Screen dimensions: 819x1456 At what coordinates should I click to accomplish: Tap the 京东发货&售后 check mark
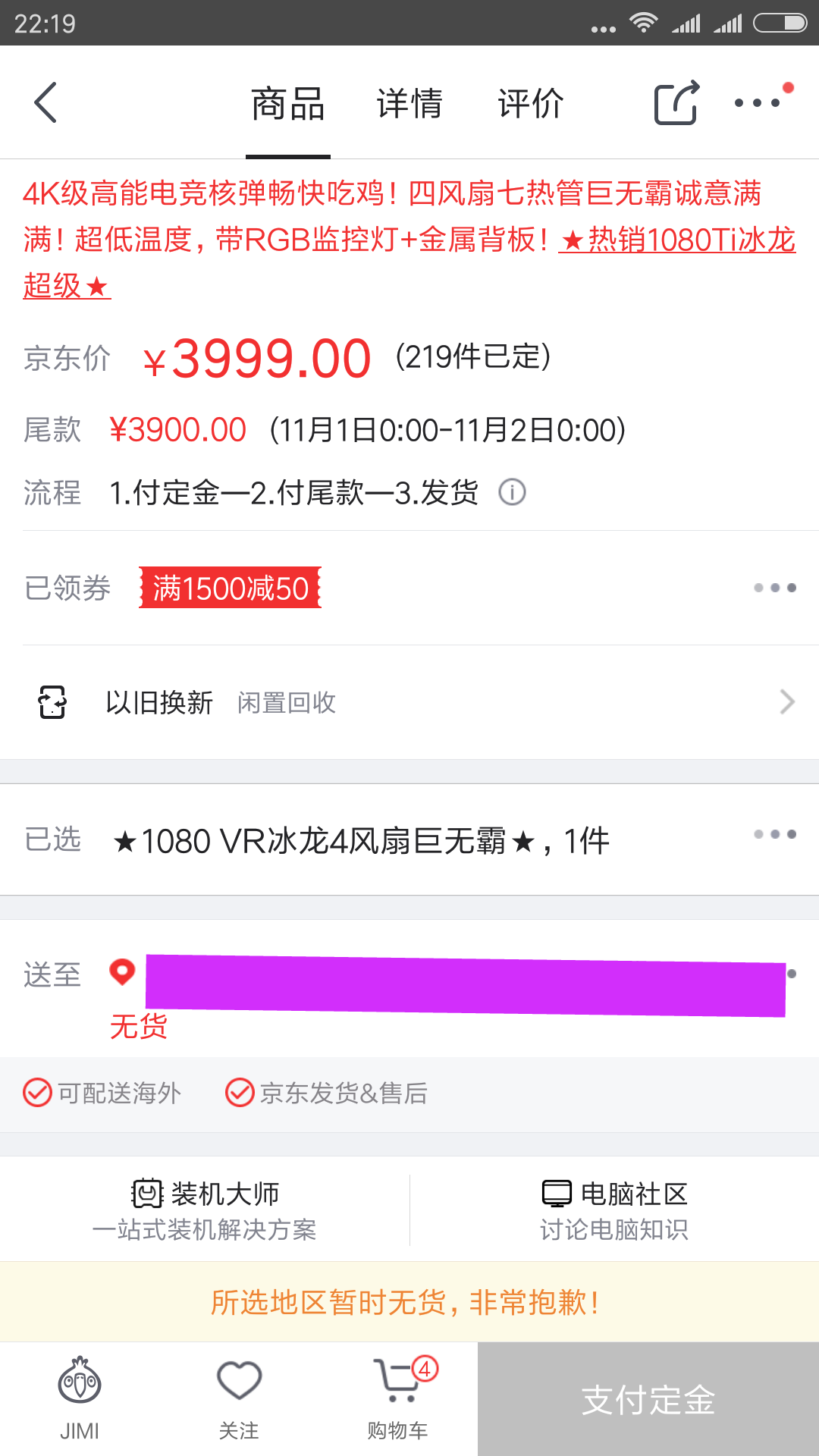[x=239, y=1093]
